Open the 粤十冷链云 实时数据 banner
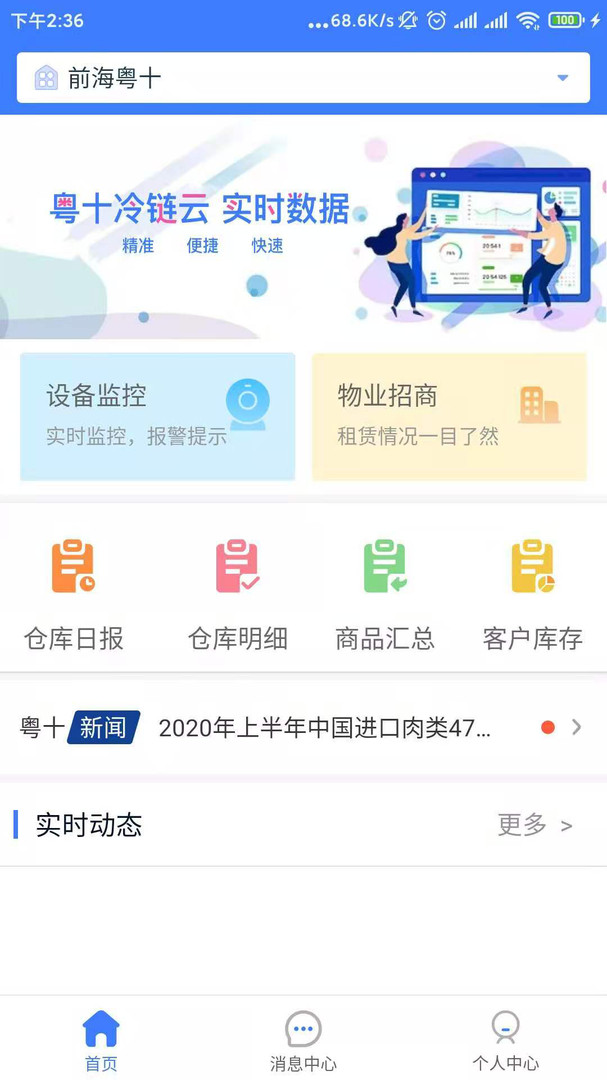The height and width of the screenshot is (1080, 607). pyautogui.click(x=303, y=228)
